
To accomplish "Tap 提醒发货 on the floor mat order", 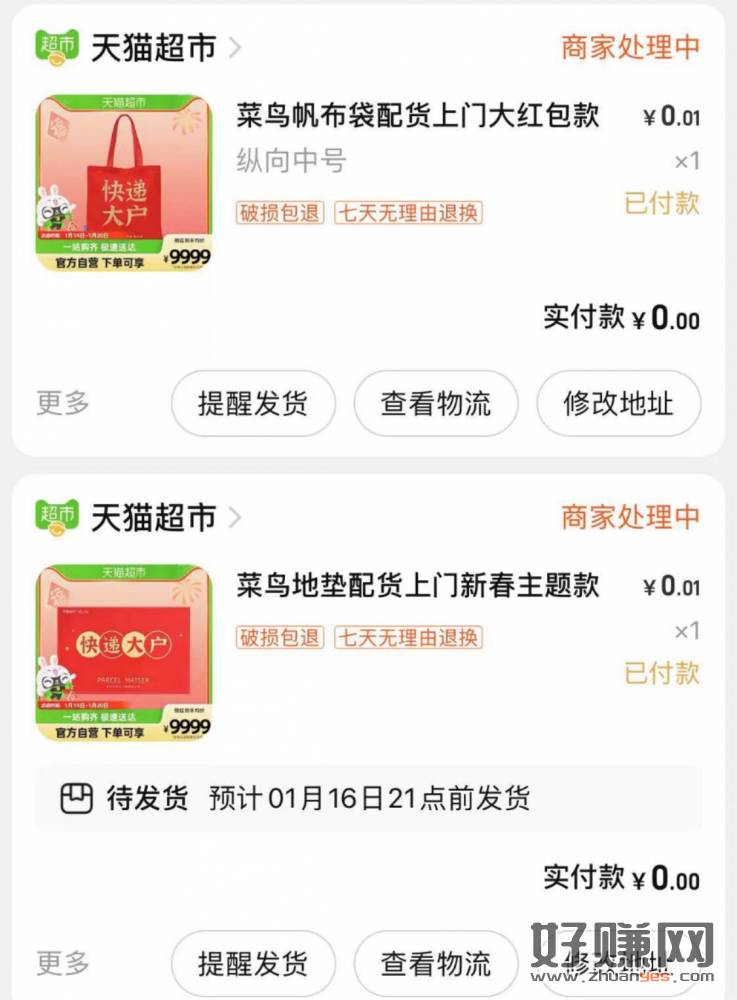I will (253, 964).
